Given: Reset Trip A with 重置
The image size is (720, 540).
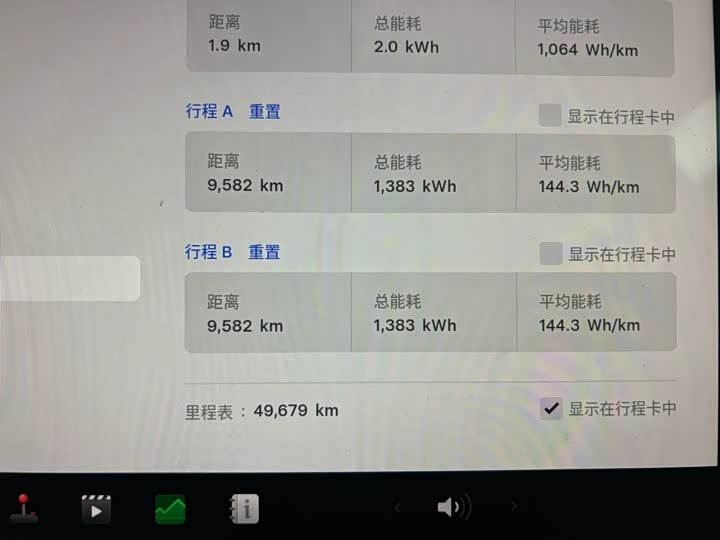Looking at the screenshot, I should point(264,112).
